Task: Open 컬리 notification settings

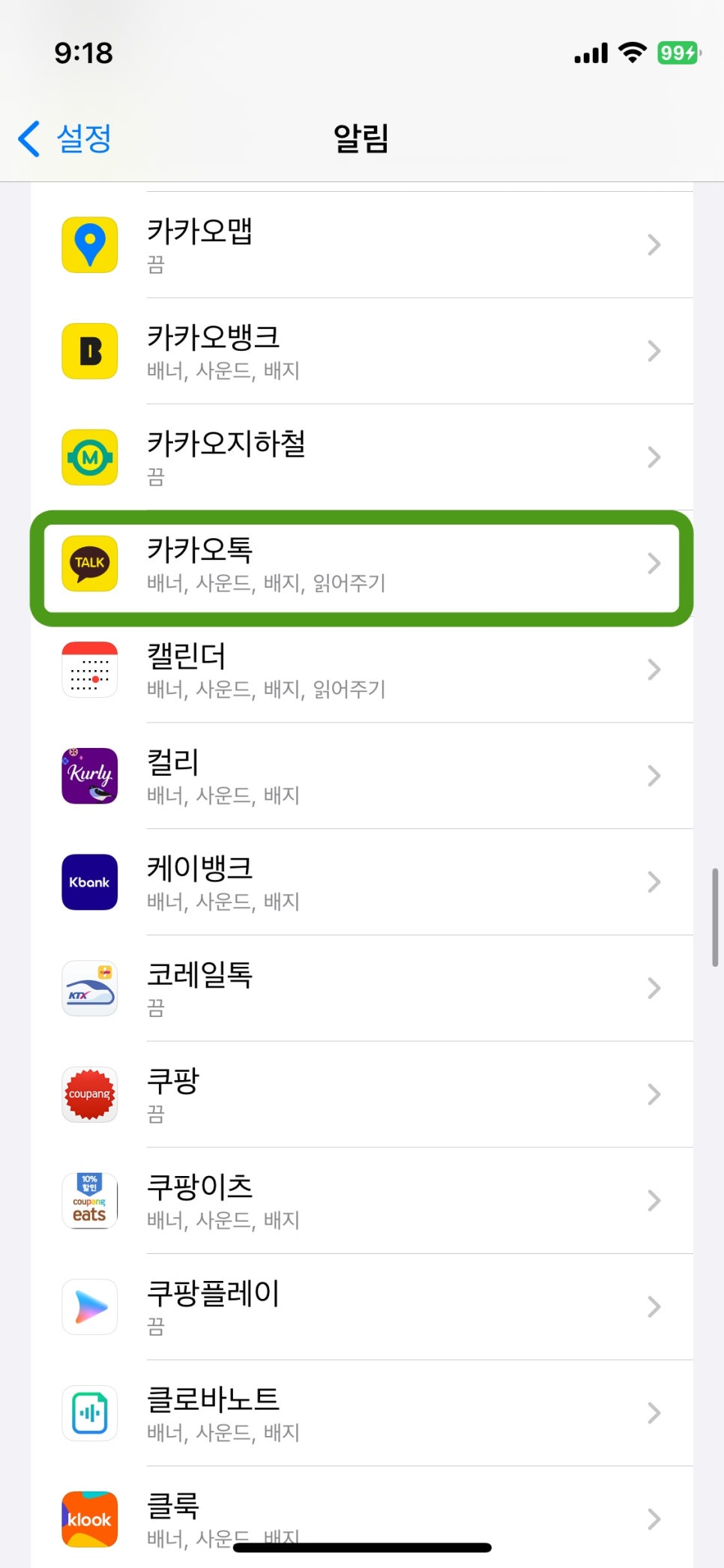Action: pyautogui.click(x=362, y=776)
